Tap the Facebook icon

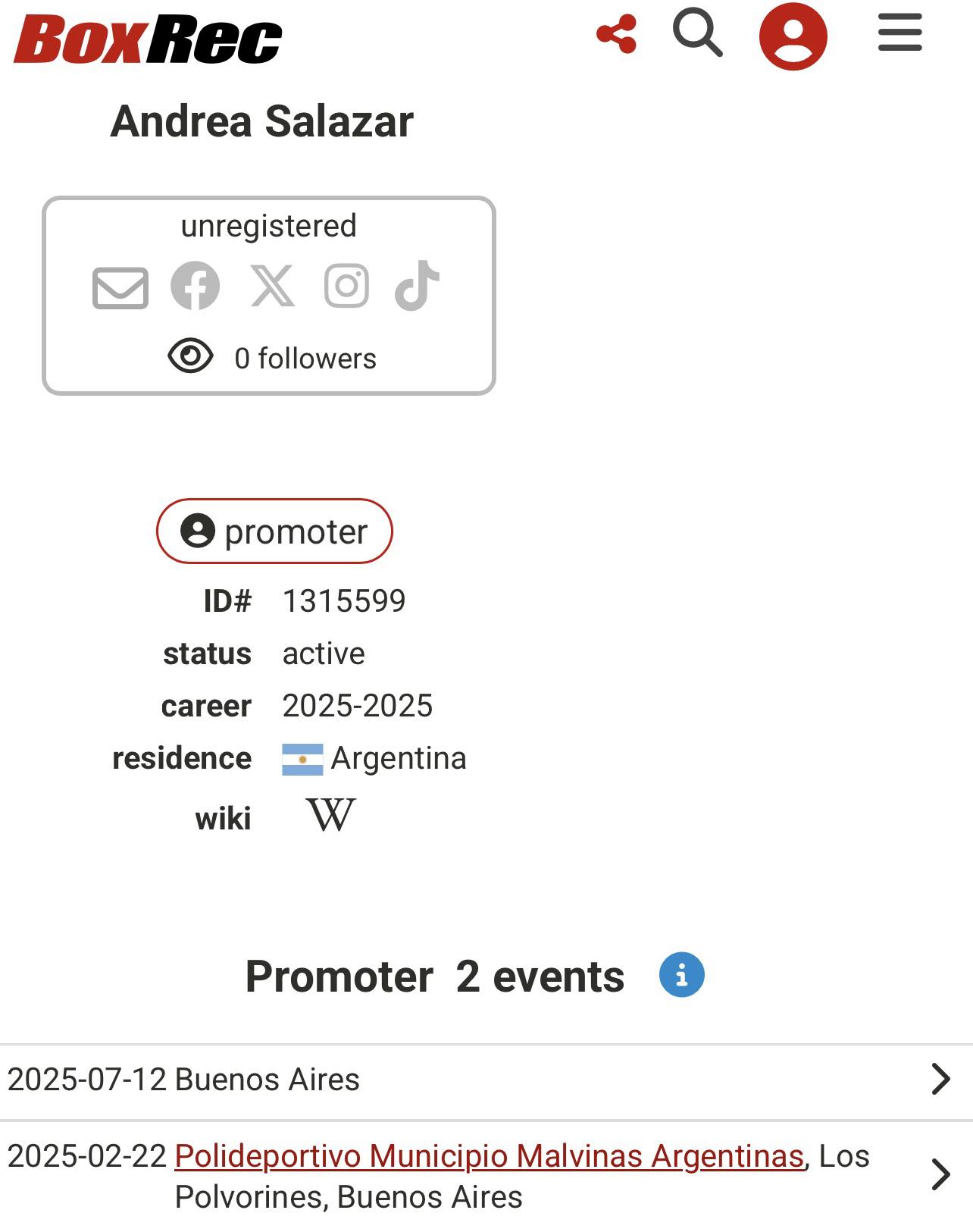[x=195, y=286]
